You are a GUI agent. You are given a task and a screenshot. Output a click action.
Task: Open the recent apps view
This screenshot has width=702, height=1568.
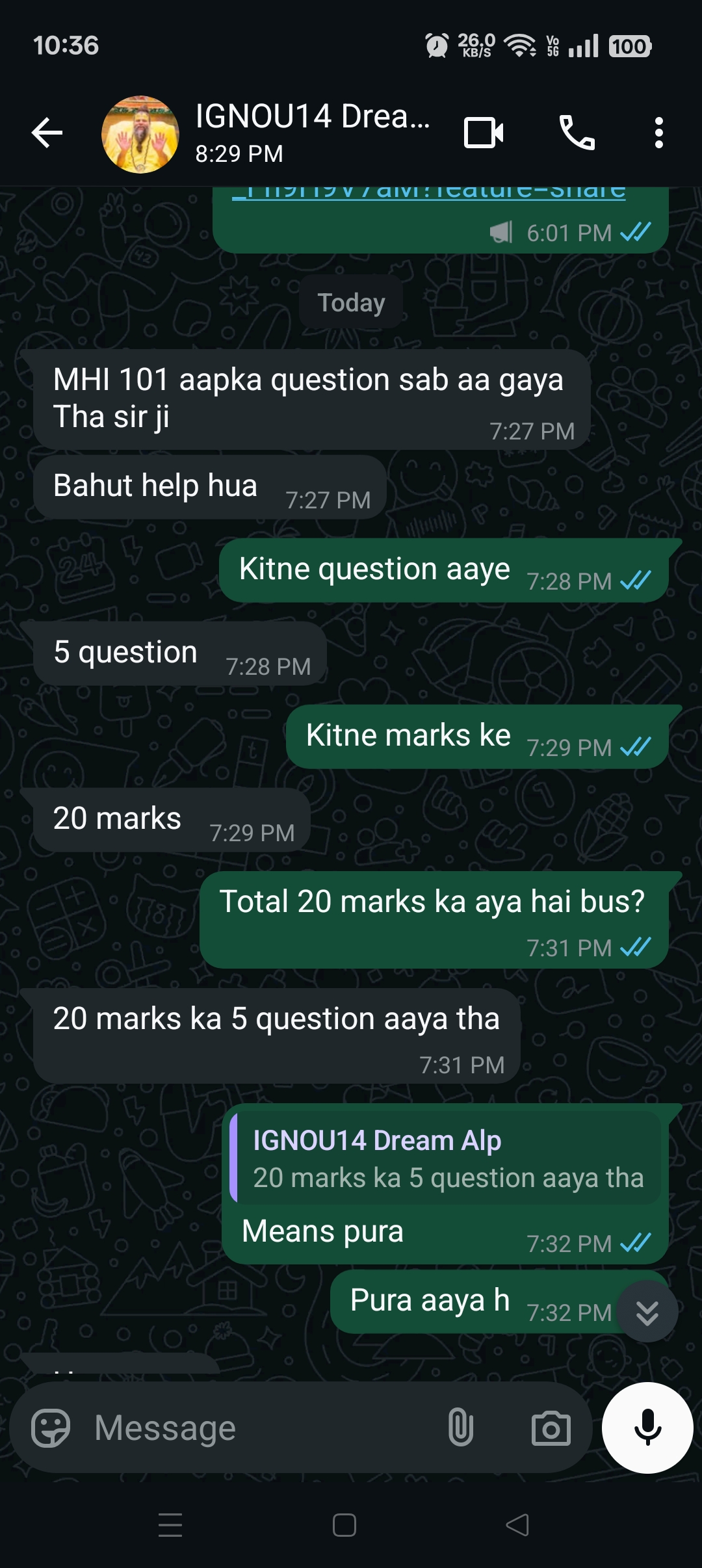pyautogui.click(x=170, y=1525)
